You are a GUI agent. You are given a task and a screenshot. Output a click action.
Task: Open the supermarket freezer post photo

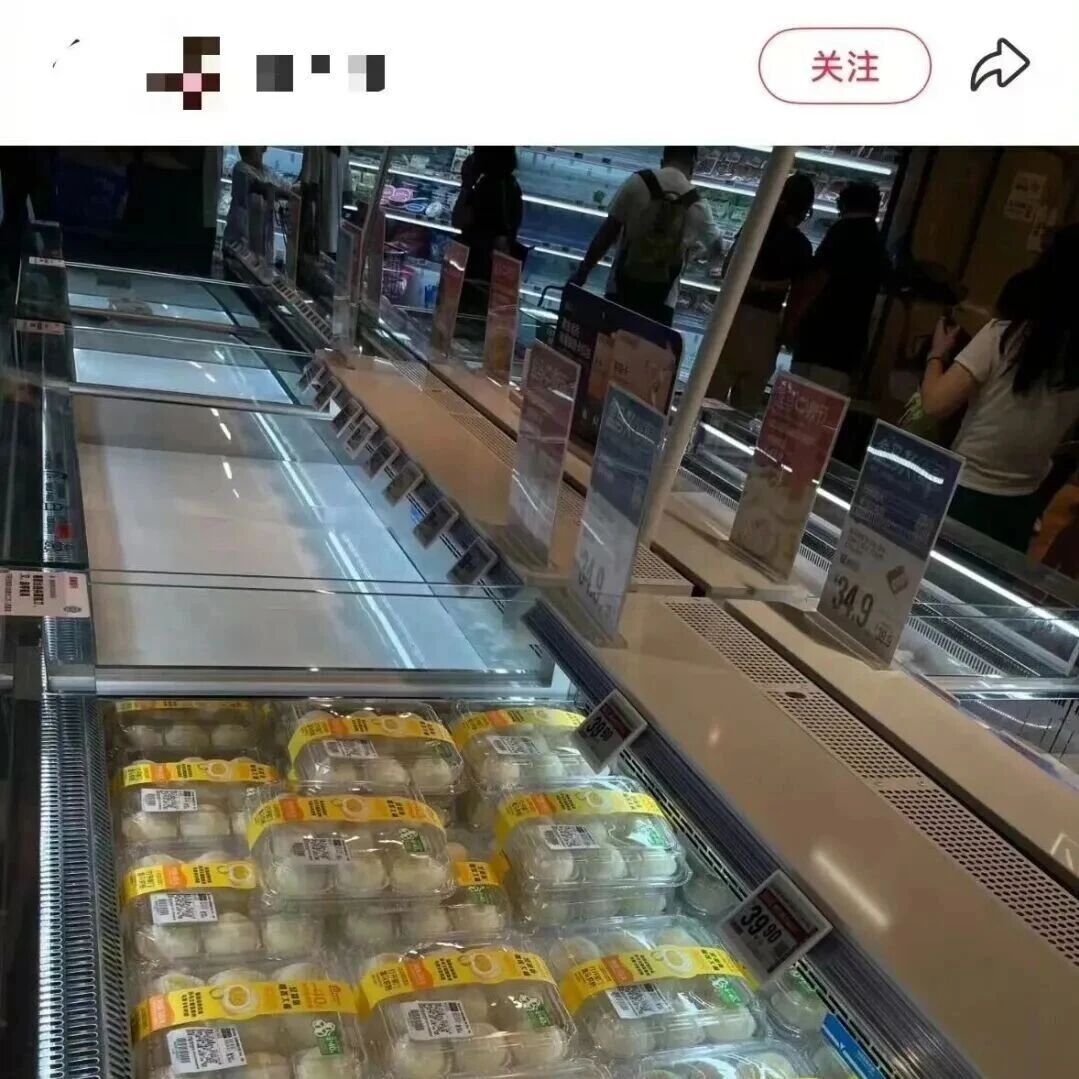(x=540, y=612)
